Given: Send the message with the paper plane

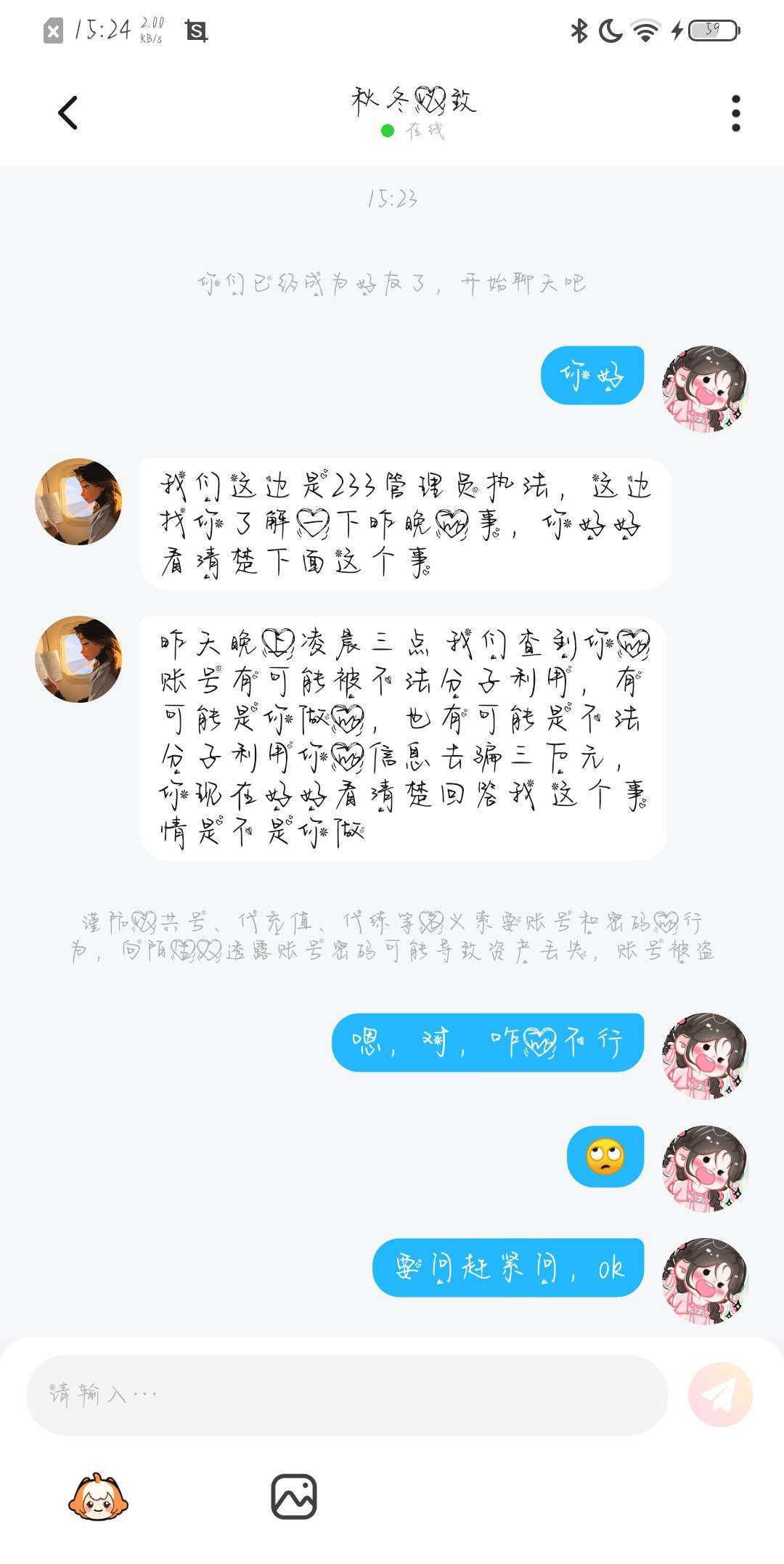Looking at the screenshot, I should pyautogui.click(x=720, y=1394).
